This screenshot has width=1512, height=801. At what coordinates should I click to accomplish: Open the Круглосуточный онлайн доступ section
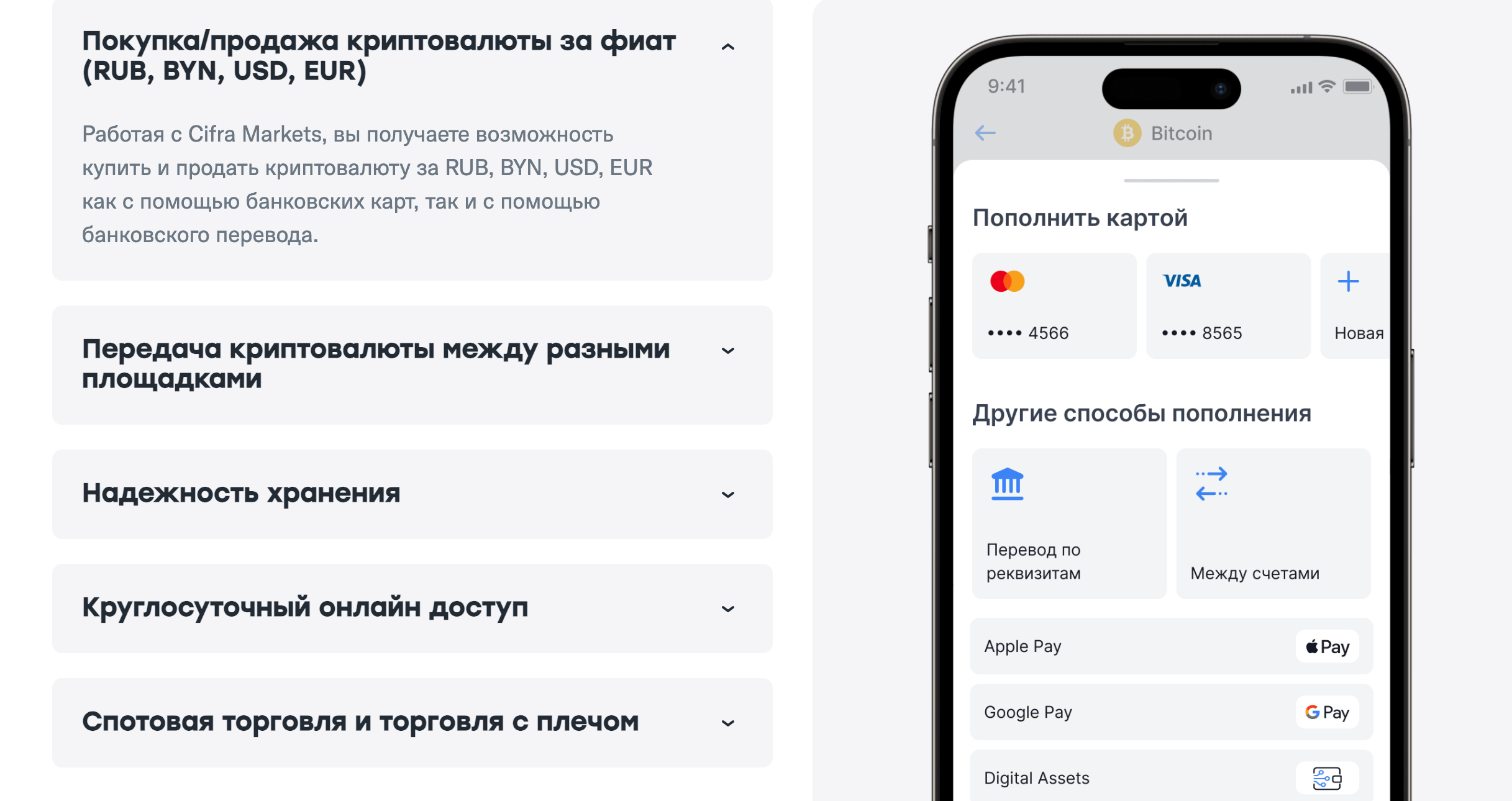[x=727, y=609]
